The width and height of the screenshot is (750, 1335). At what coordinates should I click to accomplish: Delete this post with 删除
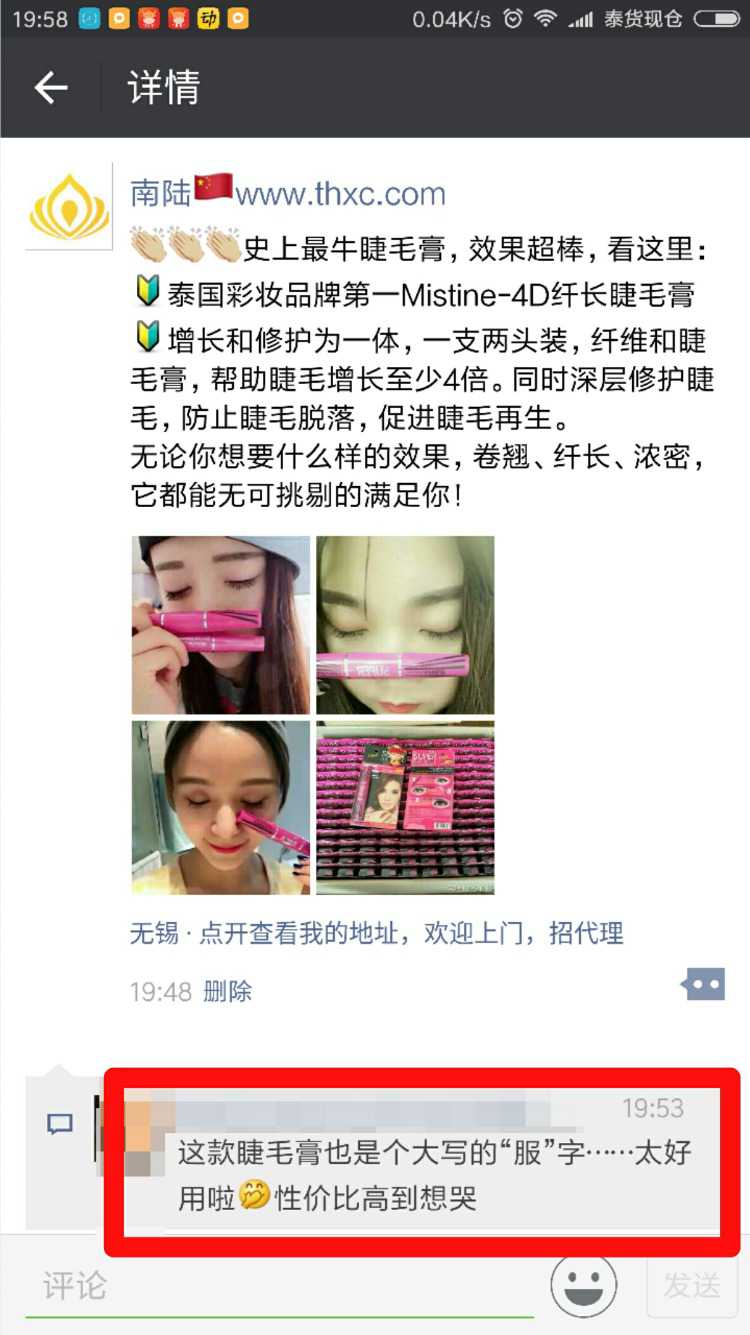pyautogui.click(x=227, y=991)
